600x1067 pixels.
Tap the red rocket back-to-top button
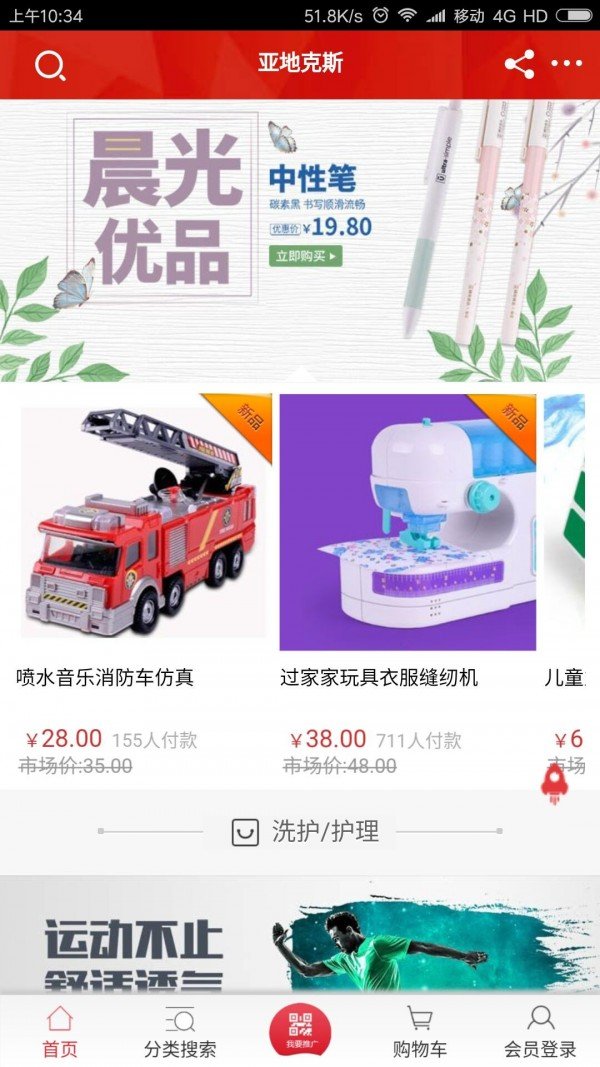pos(554,785)
